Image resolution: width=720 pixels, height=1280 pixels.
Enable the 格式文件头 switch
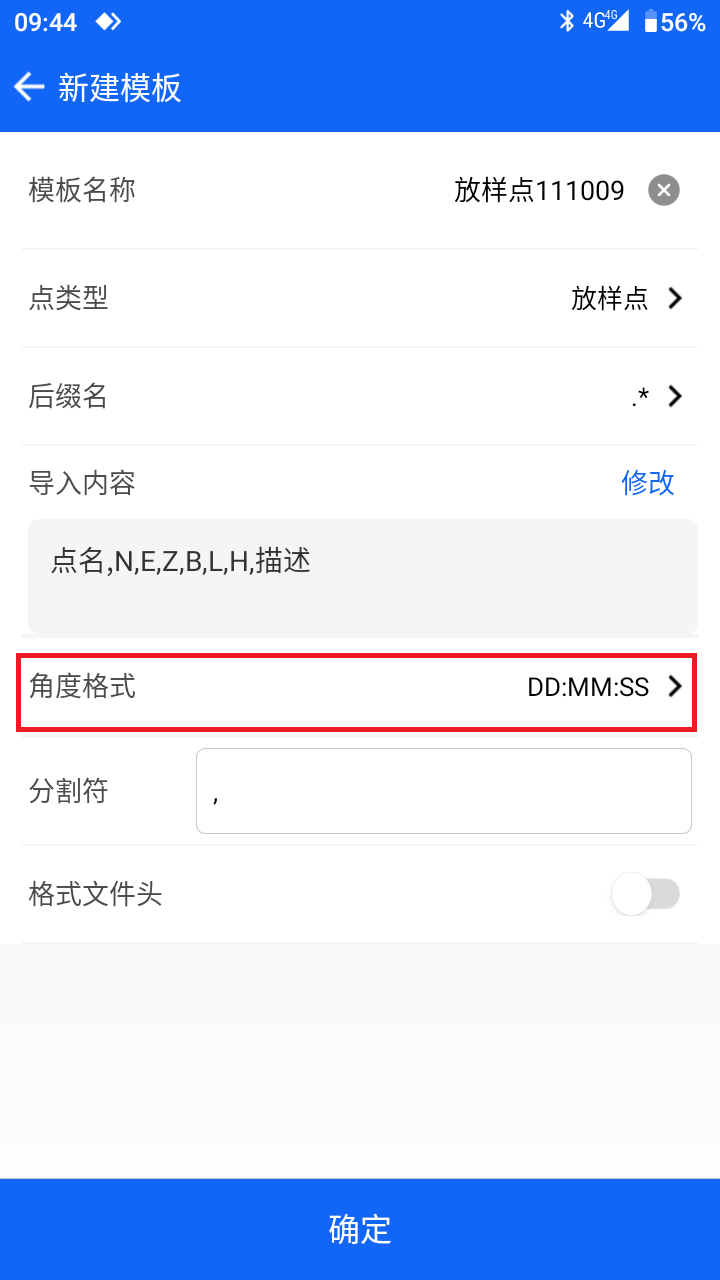tap(646, 894)
